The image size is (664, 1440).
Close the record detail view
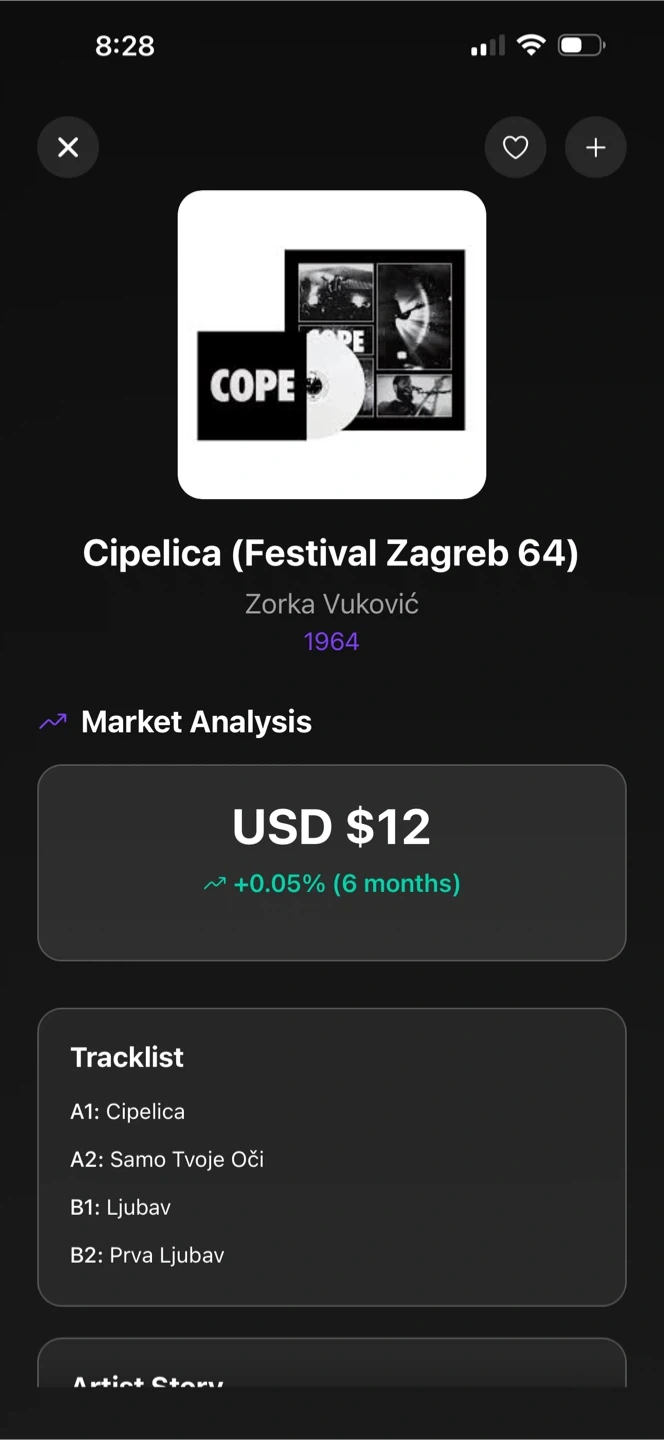point(68,148)
